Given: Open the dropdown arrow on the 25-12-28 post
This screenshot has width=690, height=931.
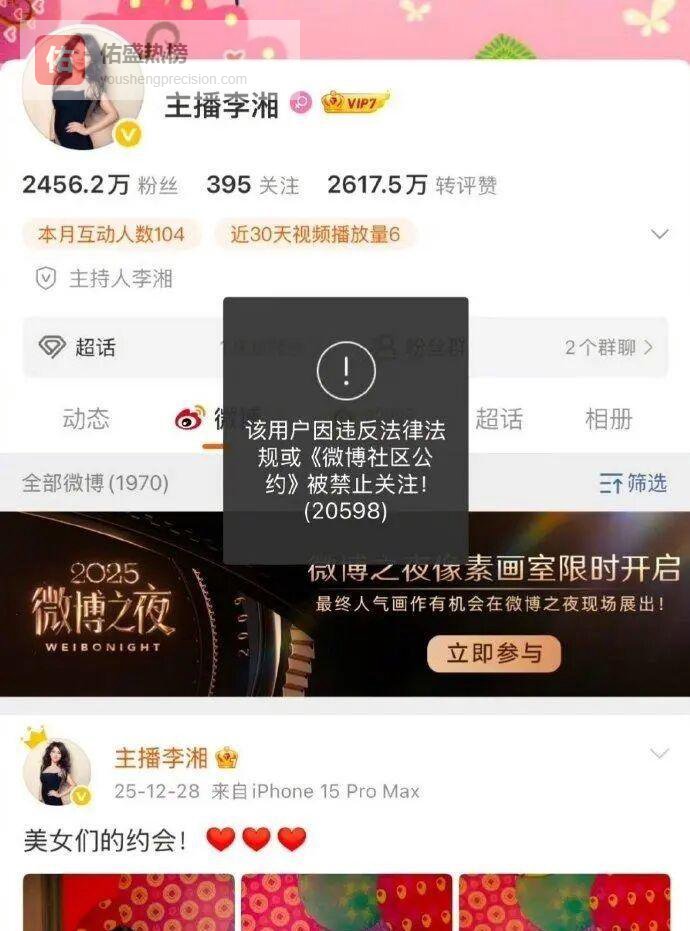Looking at the screenshot, I should (659, 753).
